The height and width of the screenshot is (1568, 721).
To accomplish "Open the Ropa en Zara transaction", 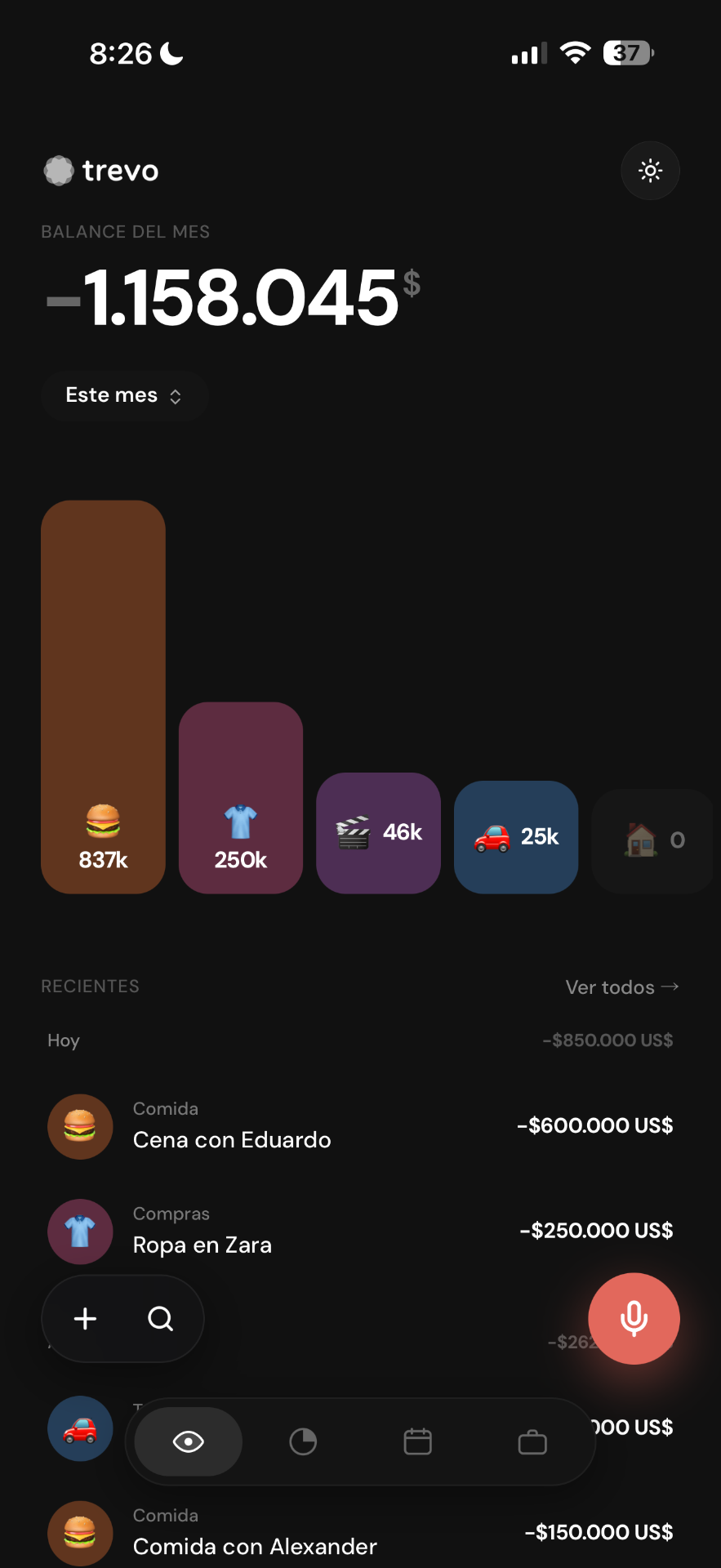I will tap(360, 1231).
